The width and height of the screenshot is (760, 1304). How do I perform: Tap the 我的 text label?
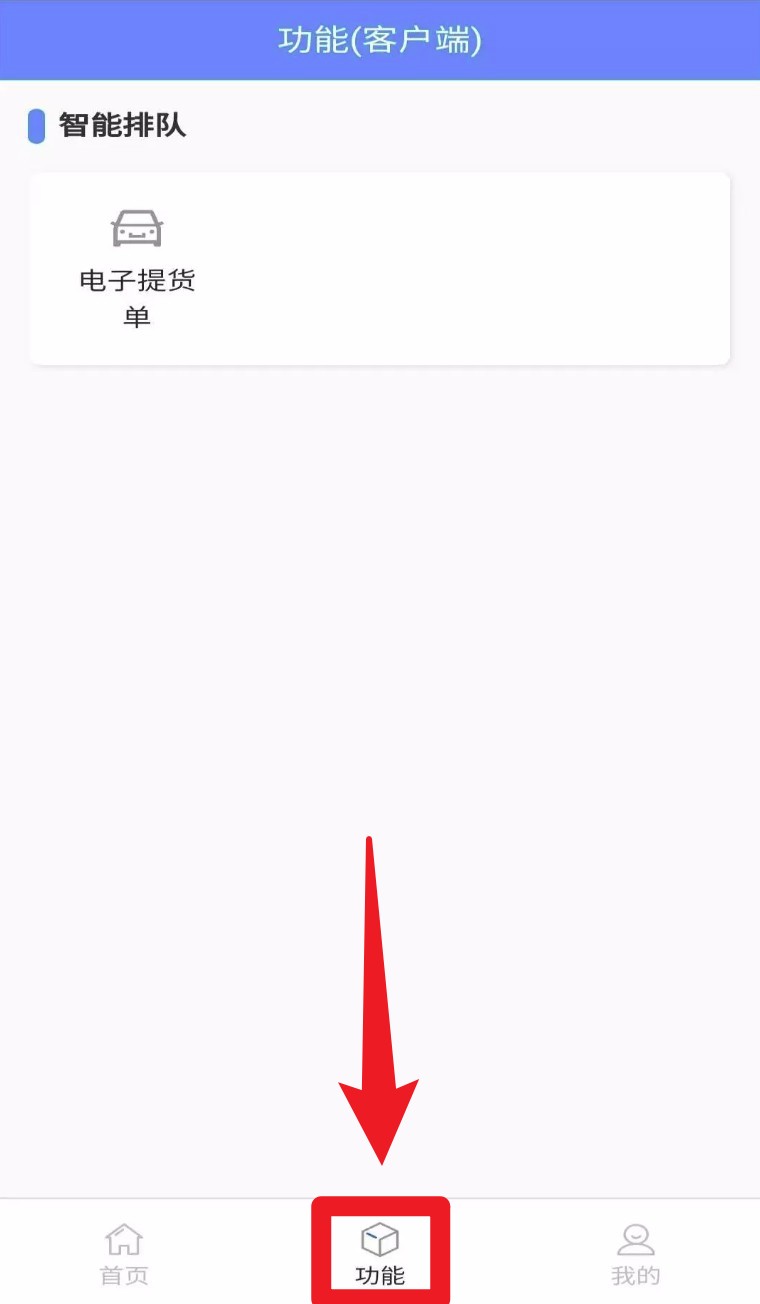[637, 1275]
